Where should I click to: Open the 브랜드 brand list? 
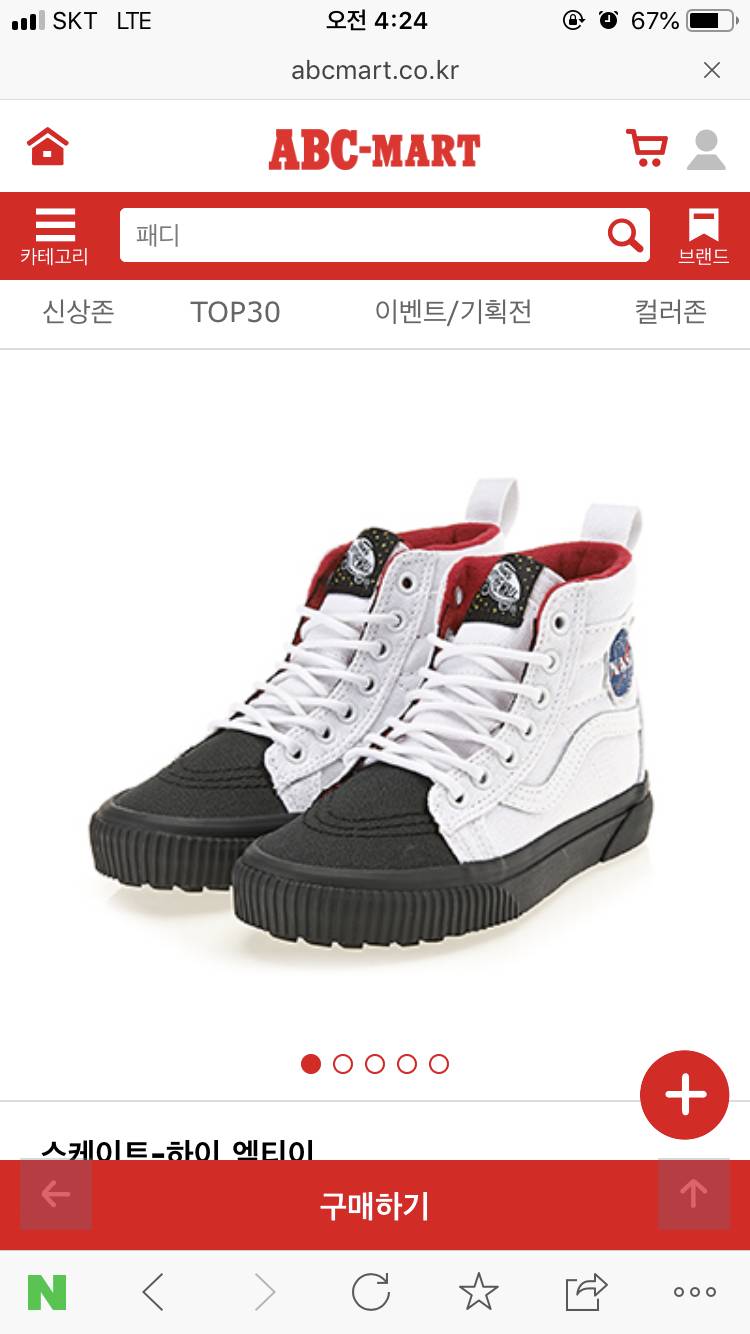pyautogui.click(x=703, y=236)
